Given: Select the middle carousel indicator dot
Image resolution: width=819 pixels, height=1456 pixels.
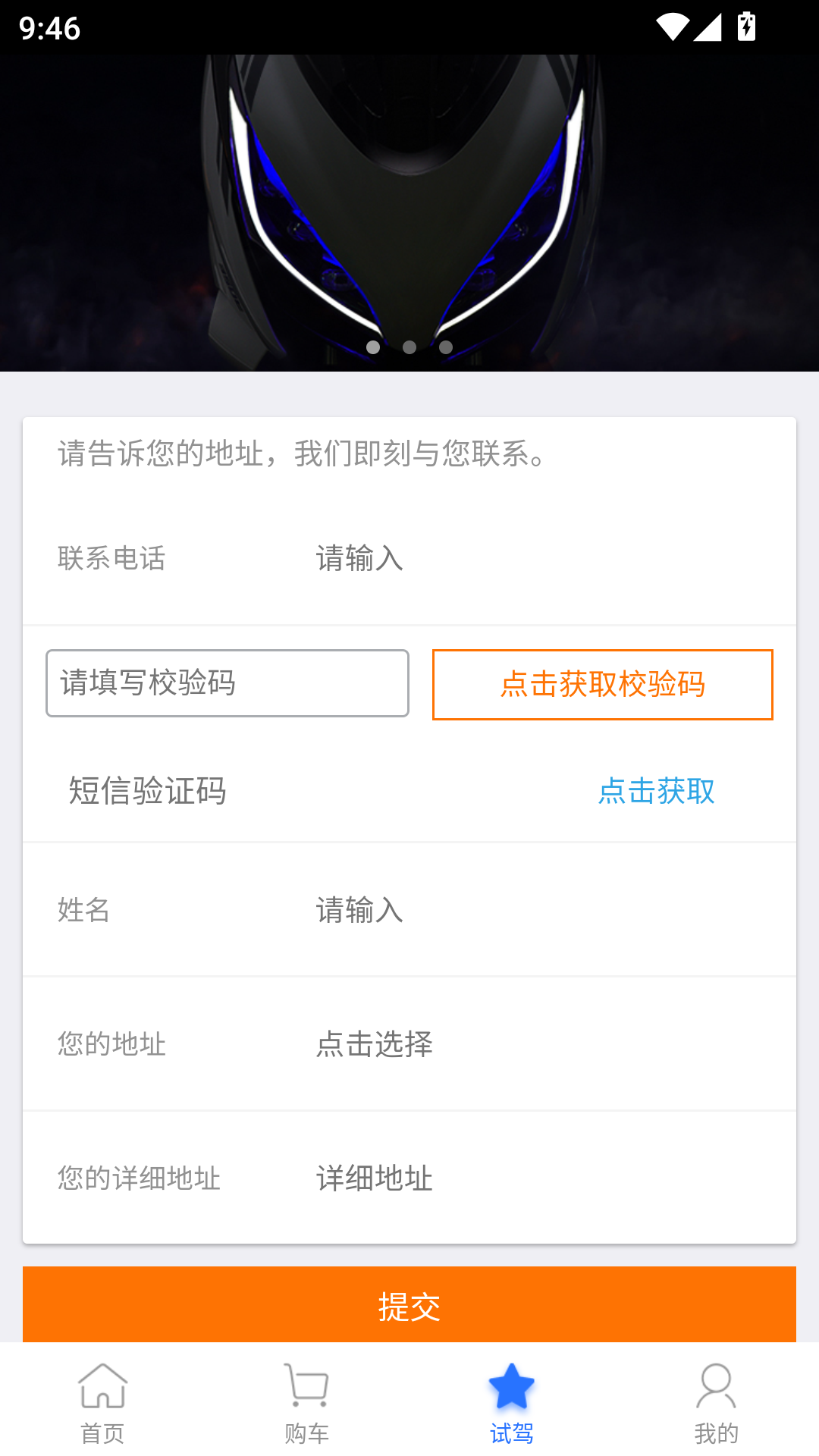Looking at the screenshot, I should click(409, 347).
